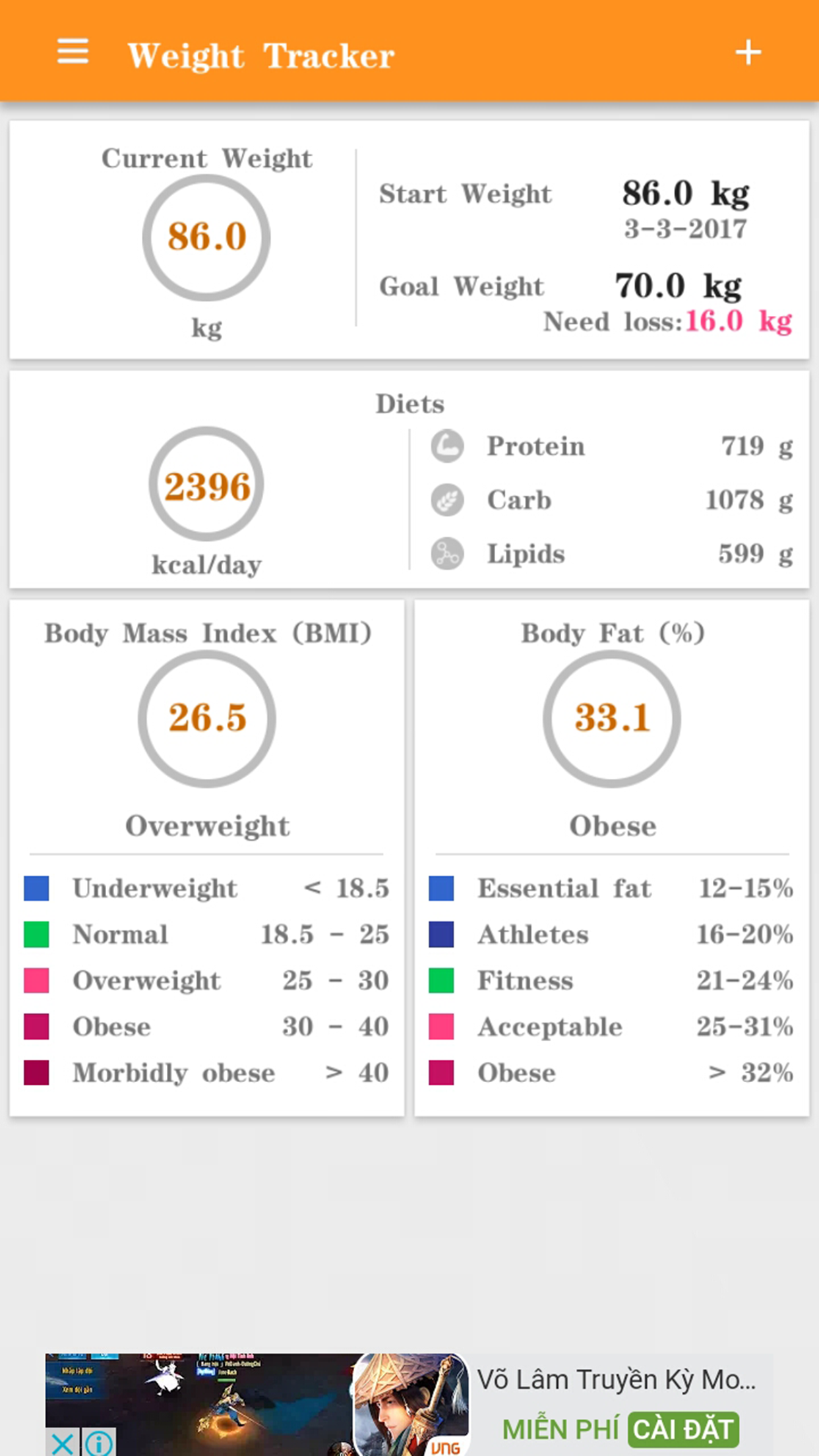
Task: Open the 2396 kcal/day circle
Action: tap(205, 488)
